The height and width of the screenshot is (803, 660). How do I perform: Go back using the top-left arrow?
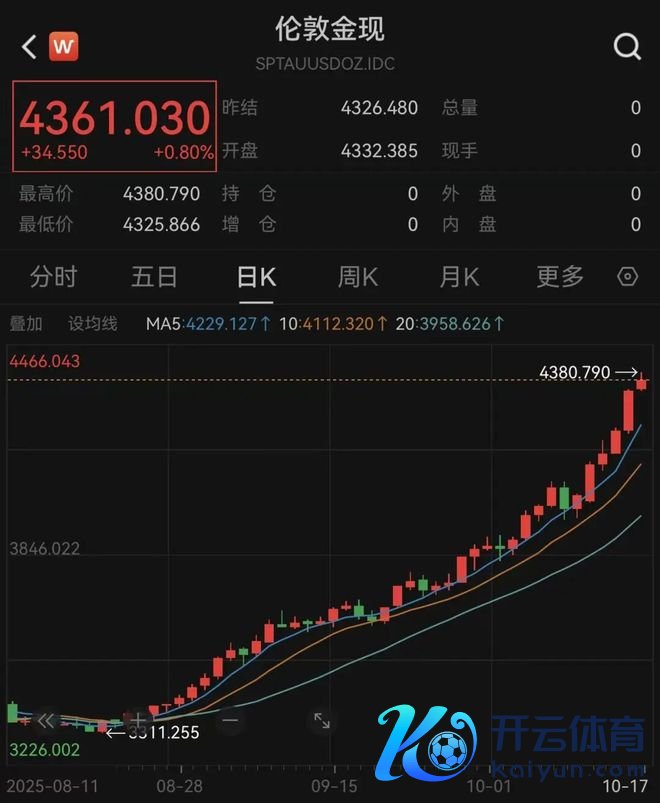click(x=28, y=46)
